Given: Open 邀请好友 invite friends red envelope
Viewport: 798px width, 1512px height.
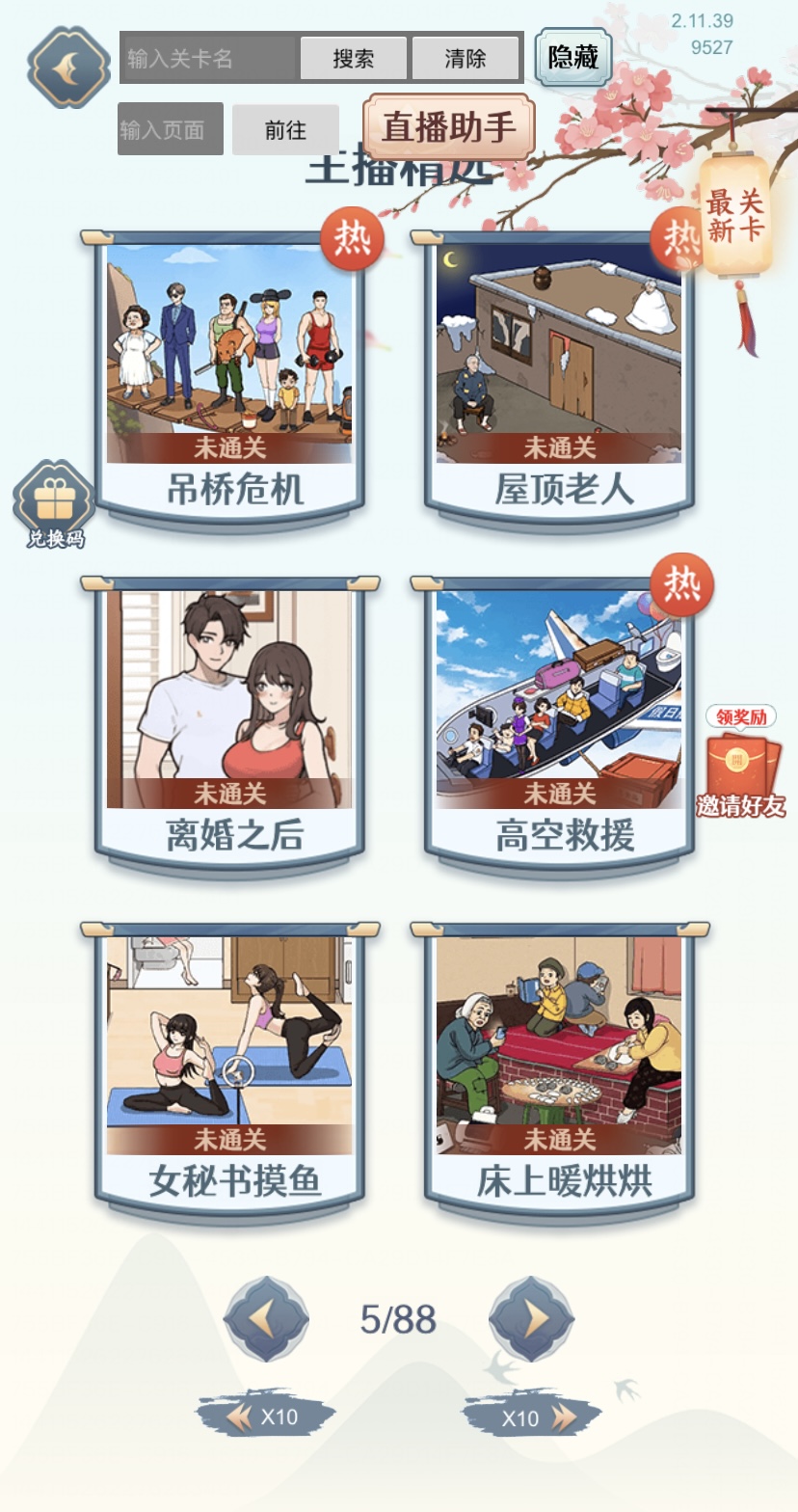Looking at the screenshot, I should pyautogui.click(x=741, y=767).
